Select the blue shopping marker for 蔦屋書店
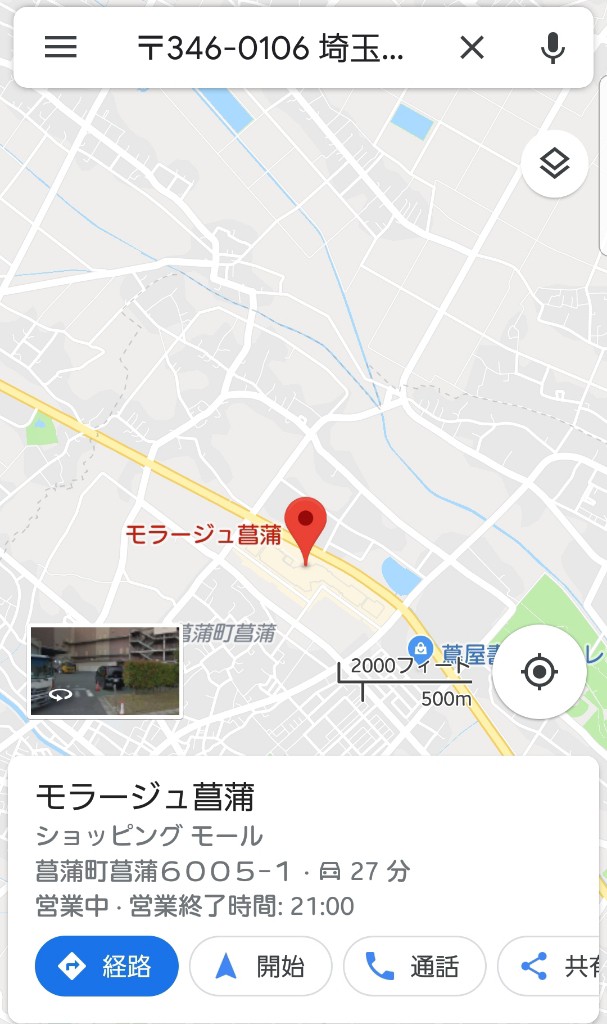 [x=419, y=649]
